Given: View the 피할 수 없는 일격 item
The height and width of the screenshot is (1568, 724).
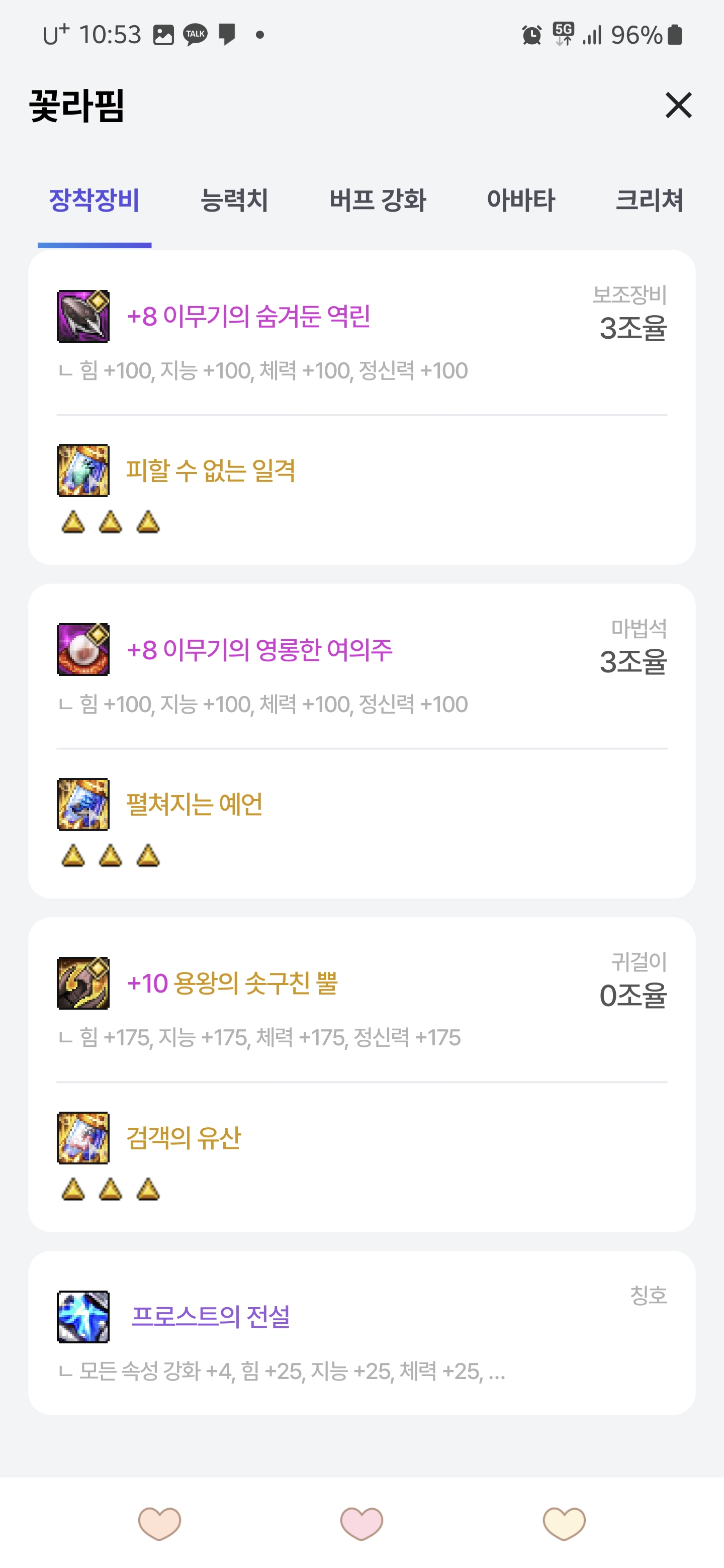Looking at the screenshot, I should [x=211, y=470].
